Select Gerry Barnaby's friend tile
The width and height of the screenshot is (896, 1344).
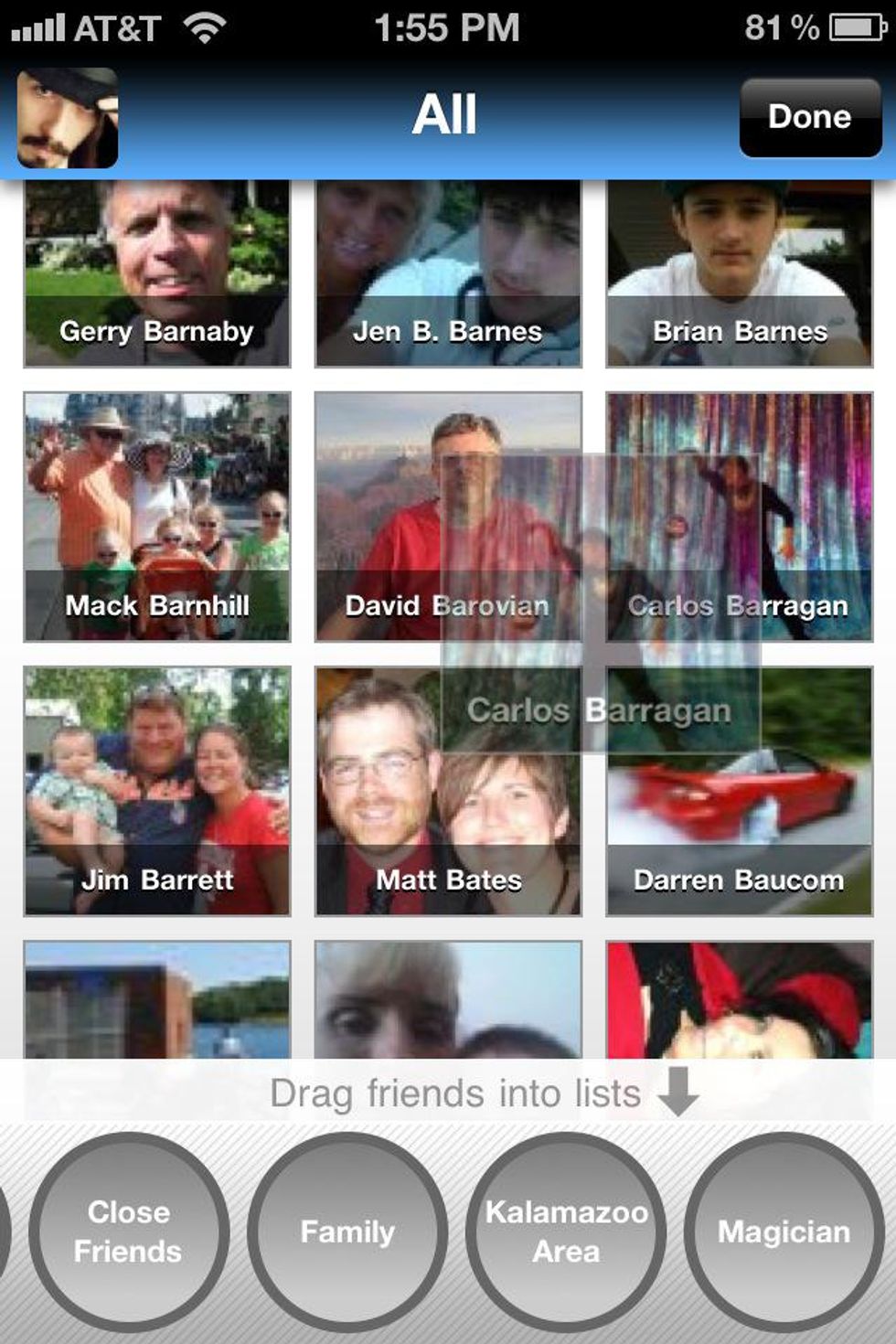[156, 274]
